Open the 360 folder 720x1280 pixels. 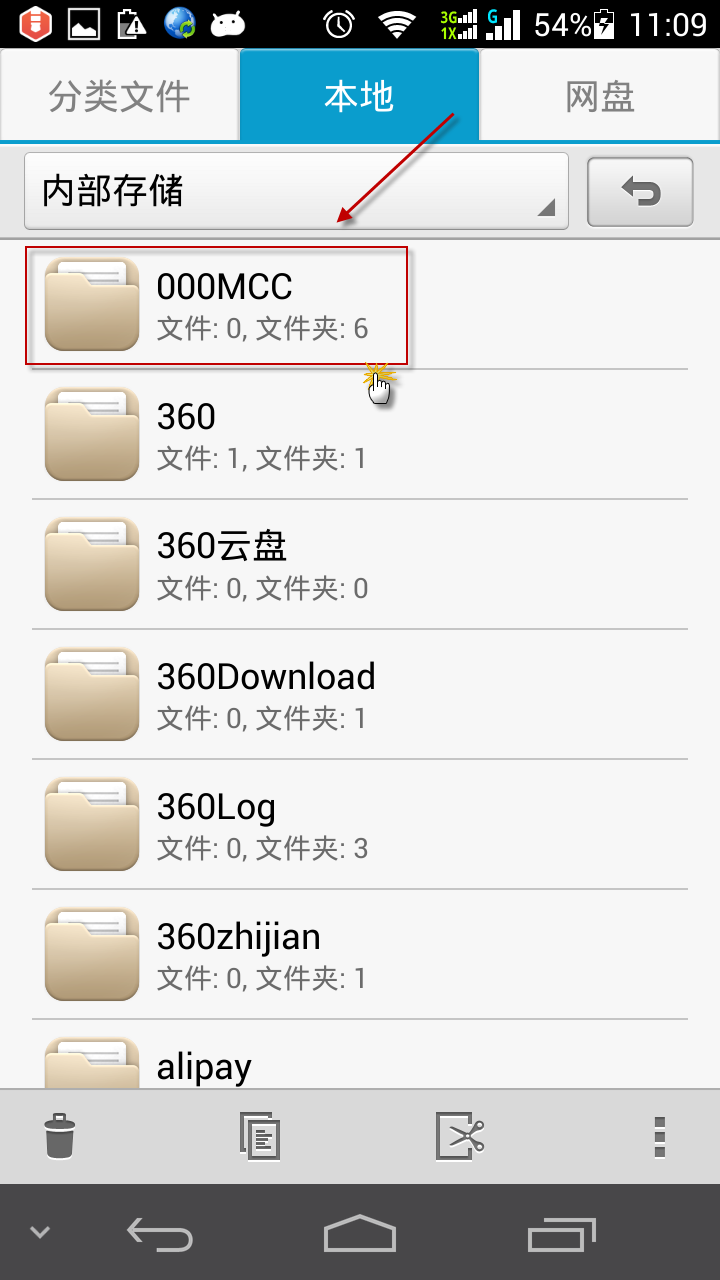(360, 434)
